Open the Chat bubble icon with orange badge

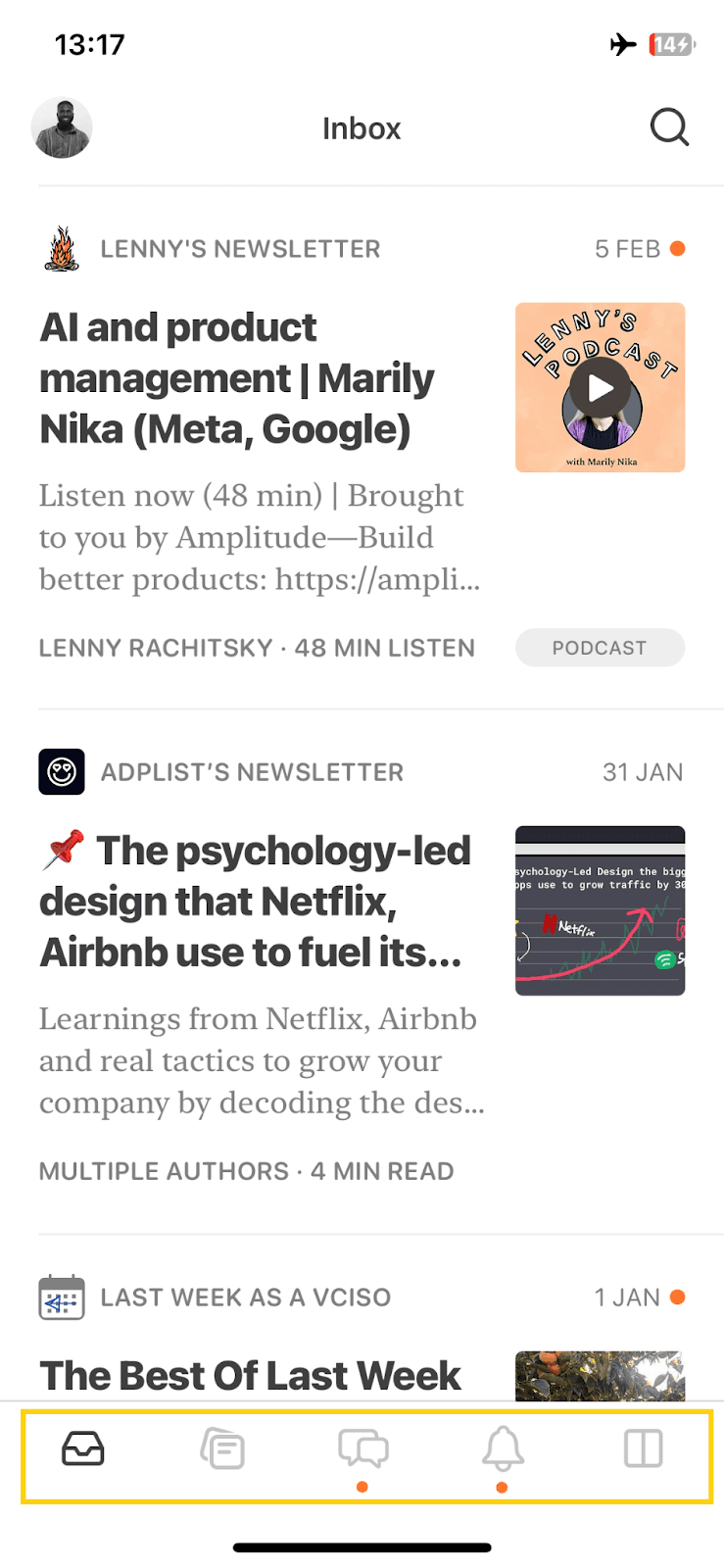click(x=362, y=1447)
